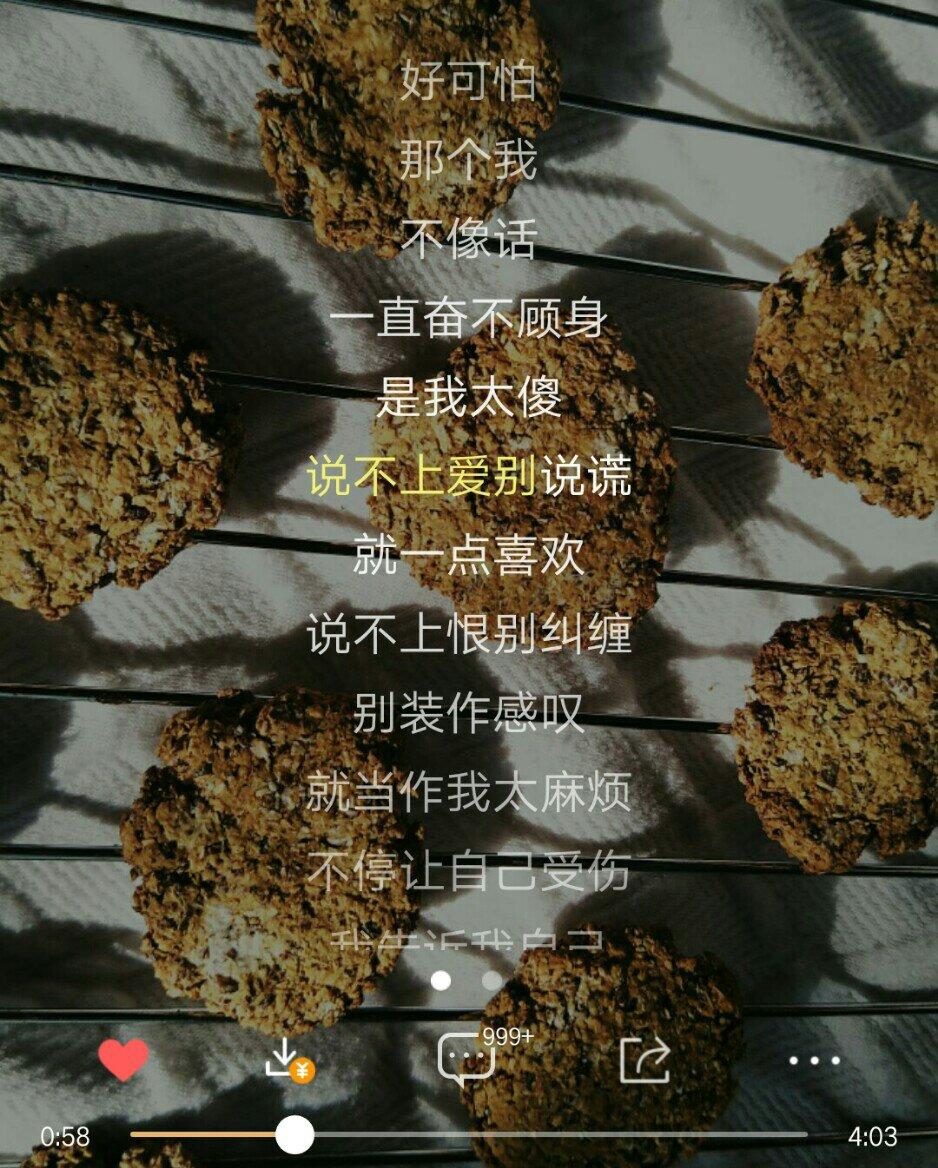Tap the second page indicator dot

tap(492, 980)
